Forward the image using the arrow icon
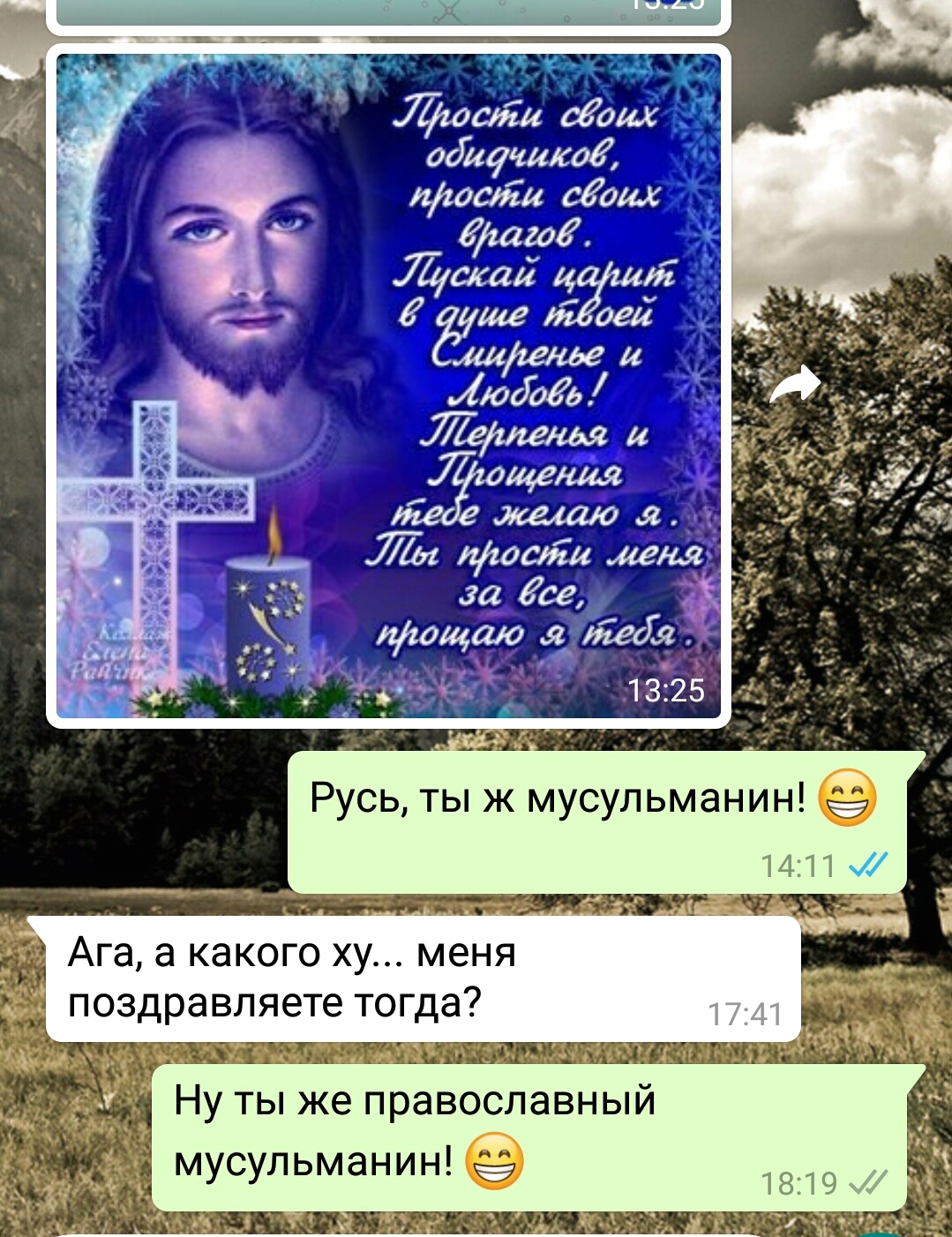952x1237 pixels. click(x=795, y=385)
